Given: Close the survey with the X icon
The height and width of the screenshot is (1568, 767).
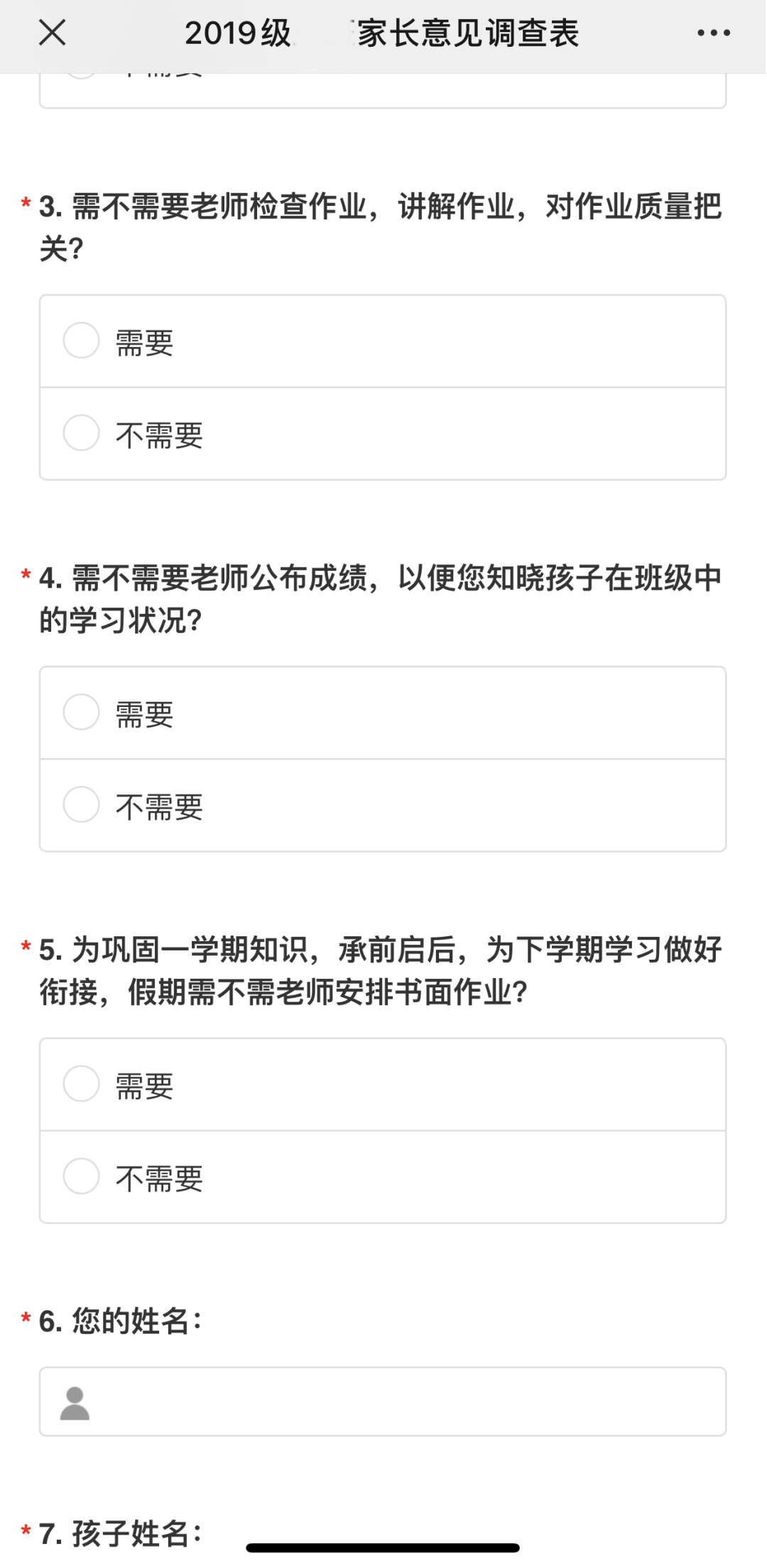Looking at the screenshot, I should coord(51,31).
